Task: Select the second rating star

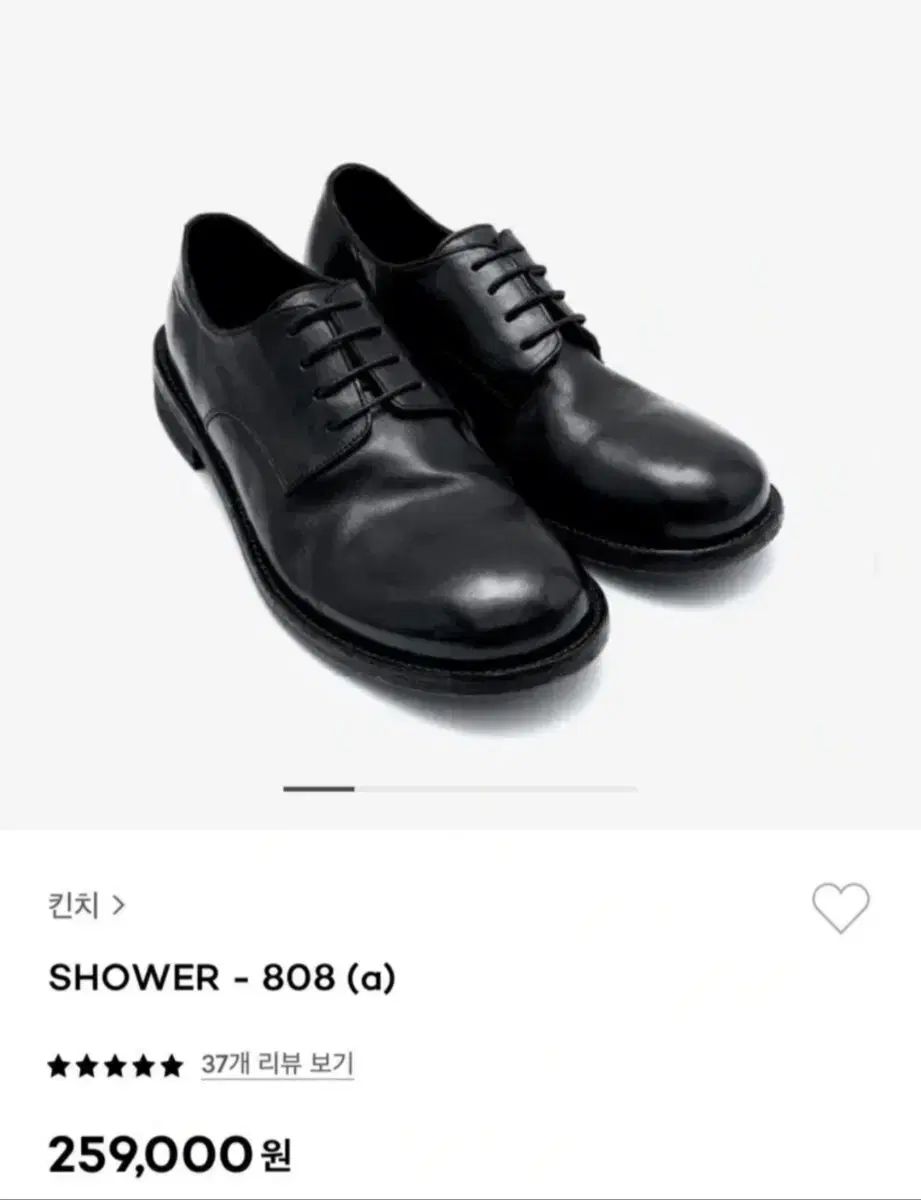Action: 87,1065
